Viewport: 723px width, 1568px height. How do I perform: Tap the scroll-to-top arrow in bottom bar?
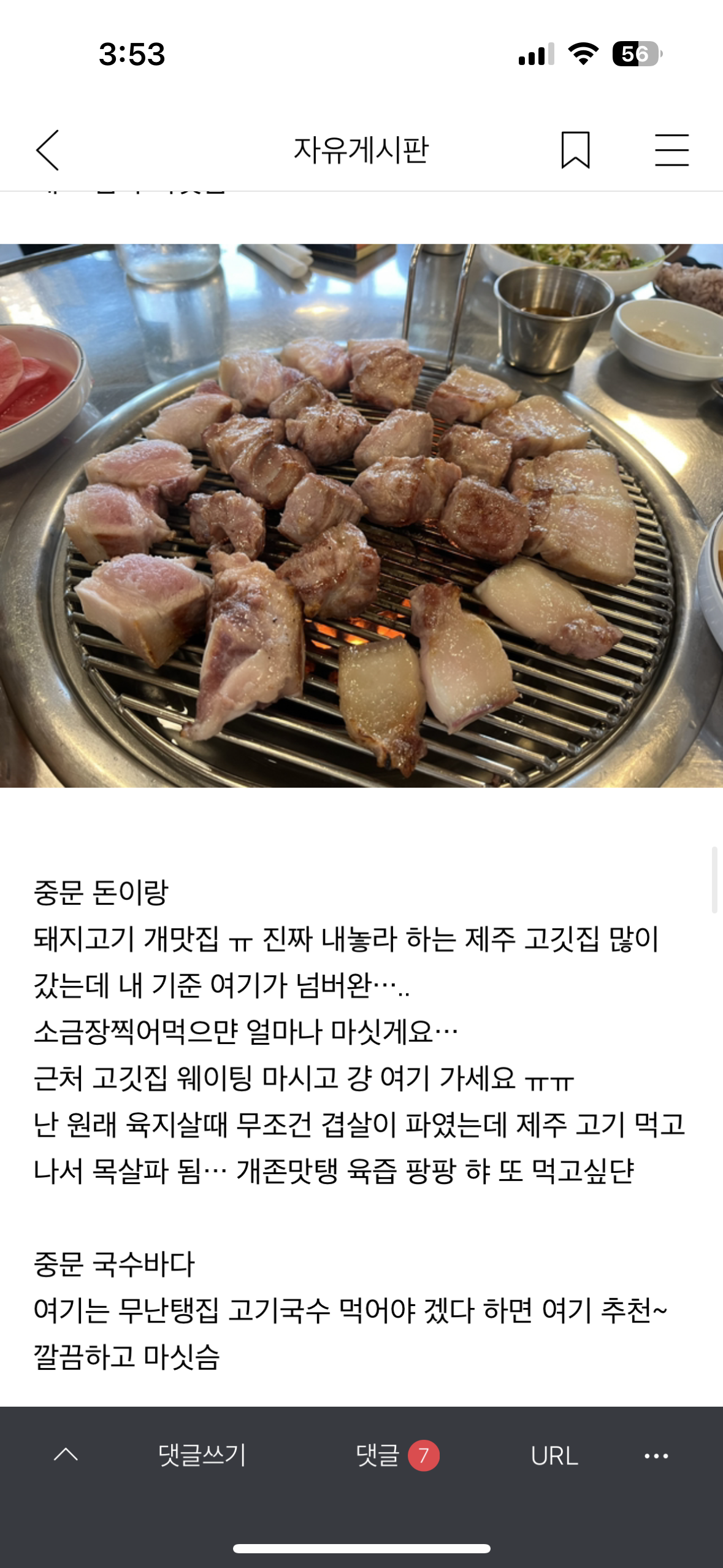(66, 1455)
